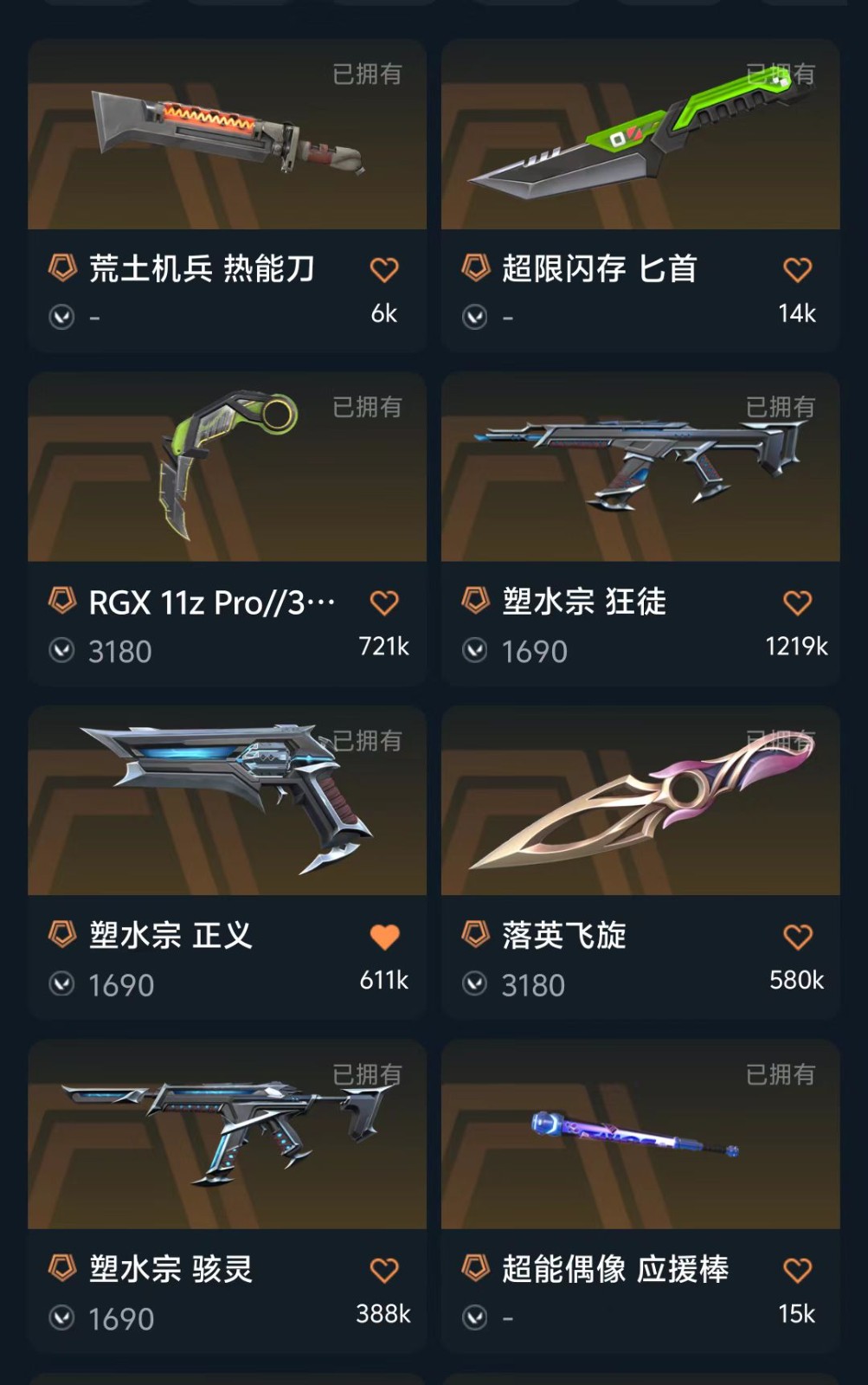Unlike the 塑水宗 正义 skin
This screenshot has width=868, height=1385.
(x=384, y=937)
